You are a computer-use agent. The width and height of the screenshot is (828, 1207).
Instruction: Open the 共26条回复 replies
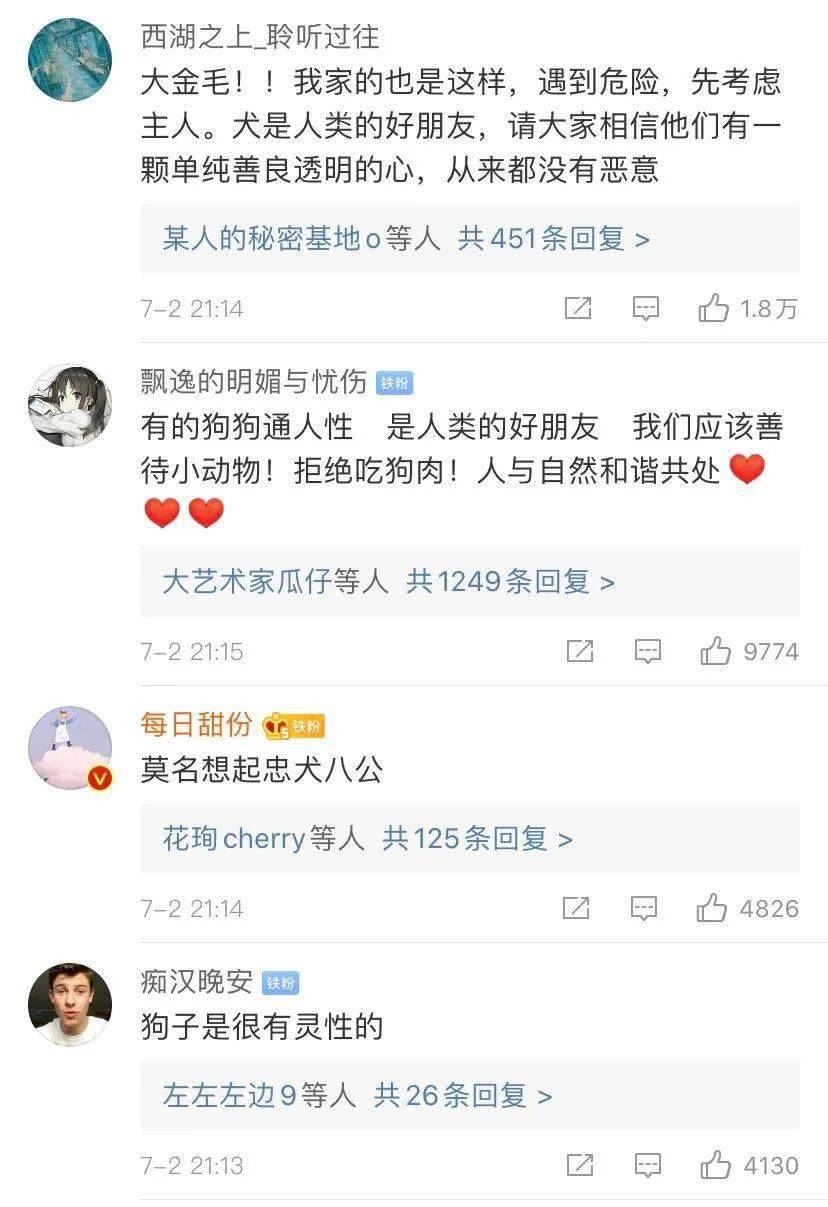point(463,1096)
